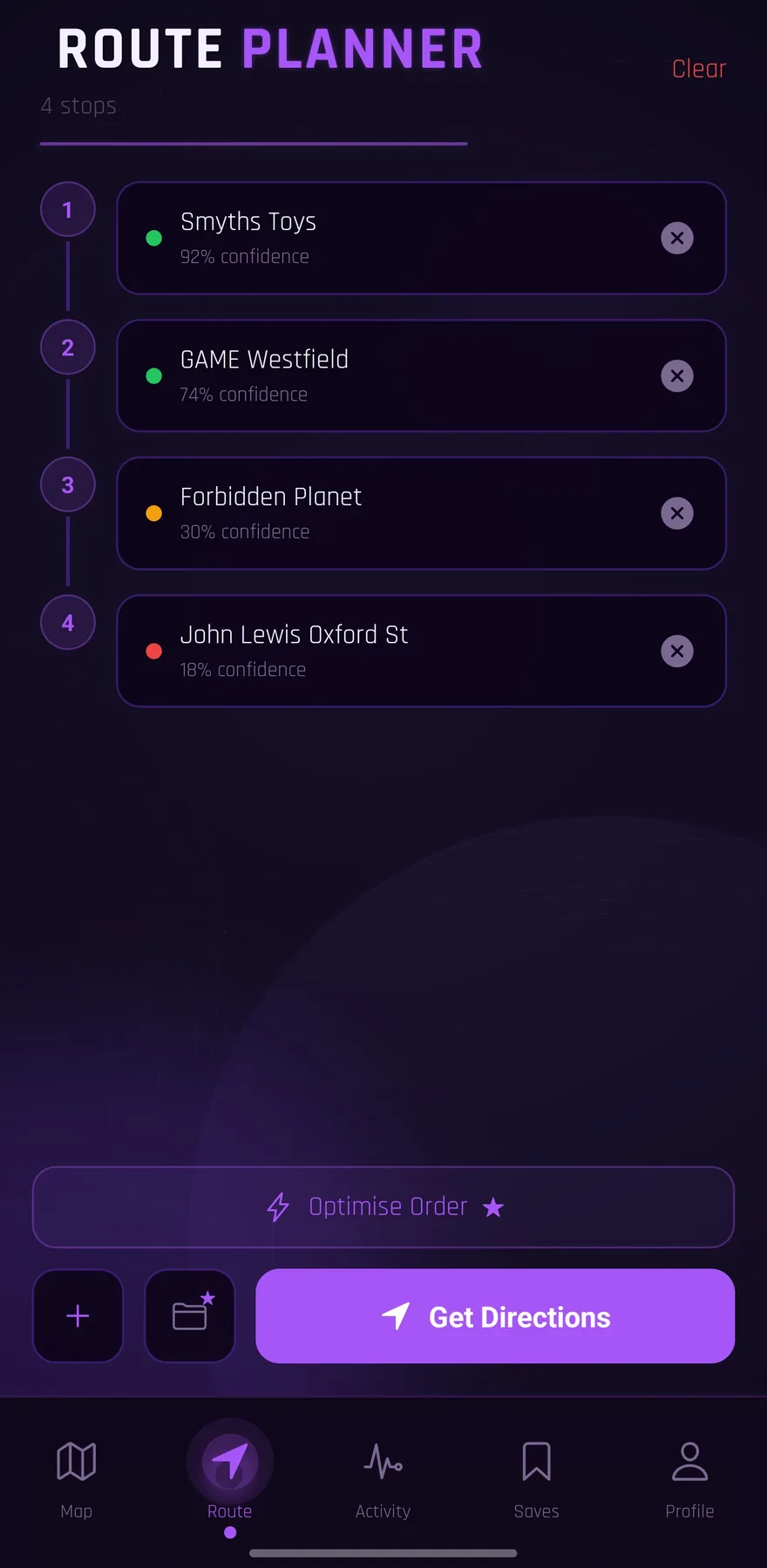Open the John Lewis Oxford St card
The width and height of the screenshot is (767, 1568).
(421, 651)
